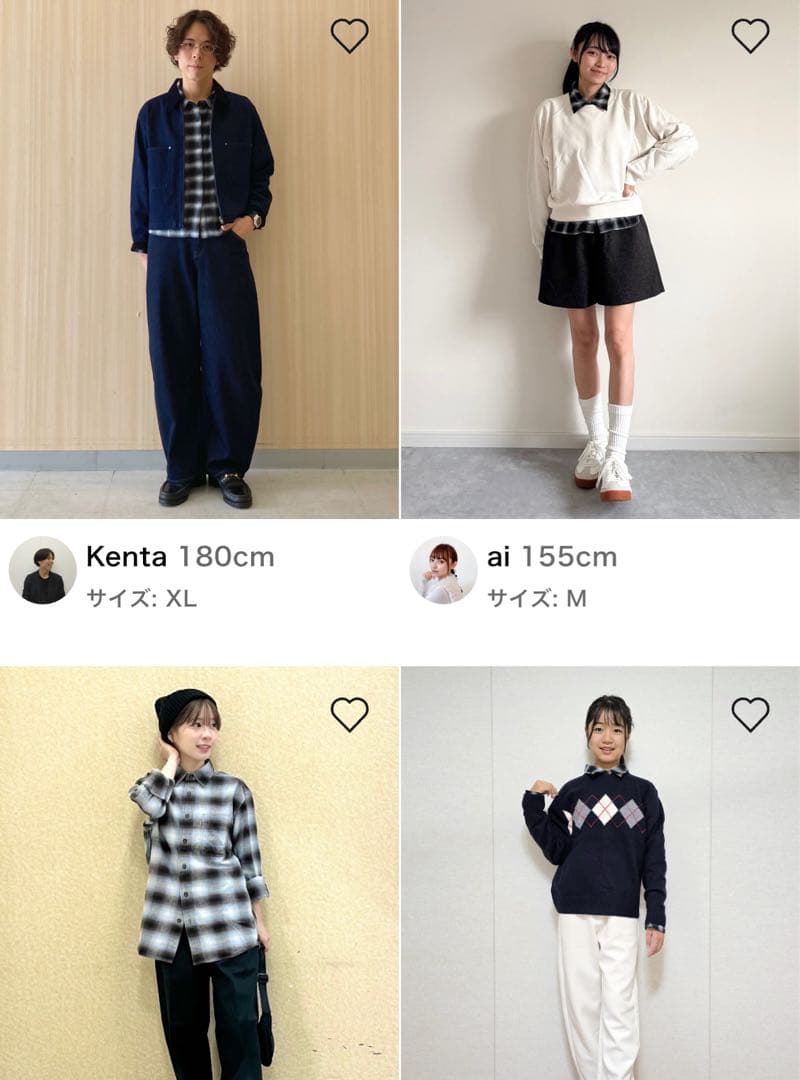Like the plaid shirt and beanie outfit
The image size is (800, 1080).
pyautogui.click(x=349, y=714)
